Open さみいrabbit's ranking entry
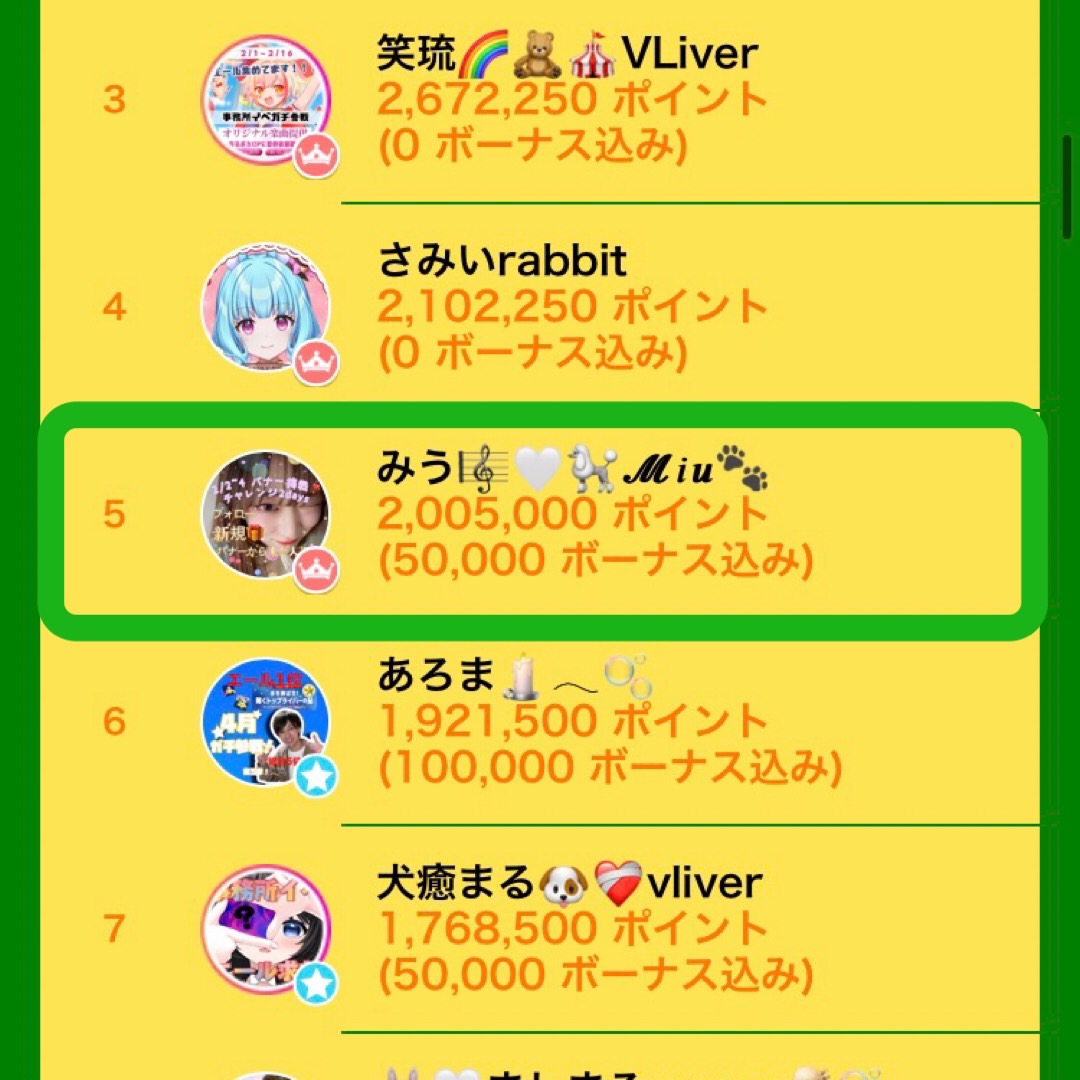The width and height of the screenshot is (1080, 1080). [540, 305]
